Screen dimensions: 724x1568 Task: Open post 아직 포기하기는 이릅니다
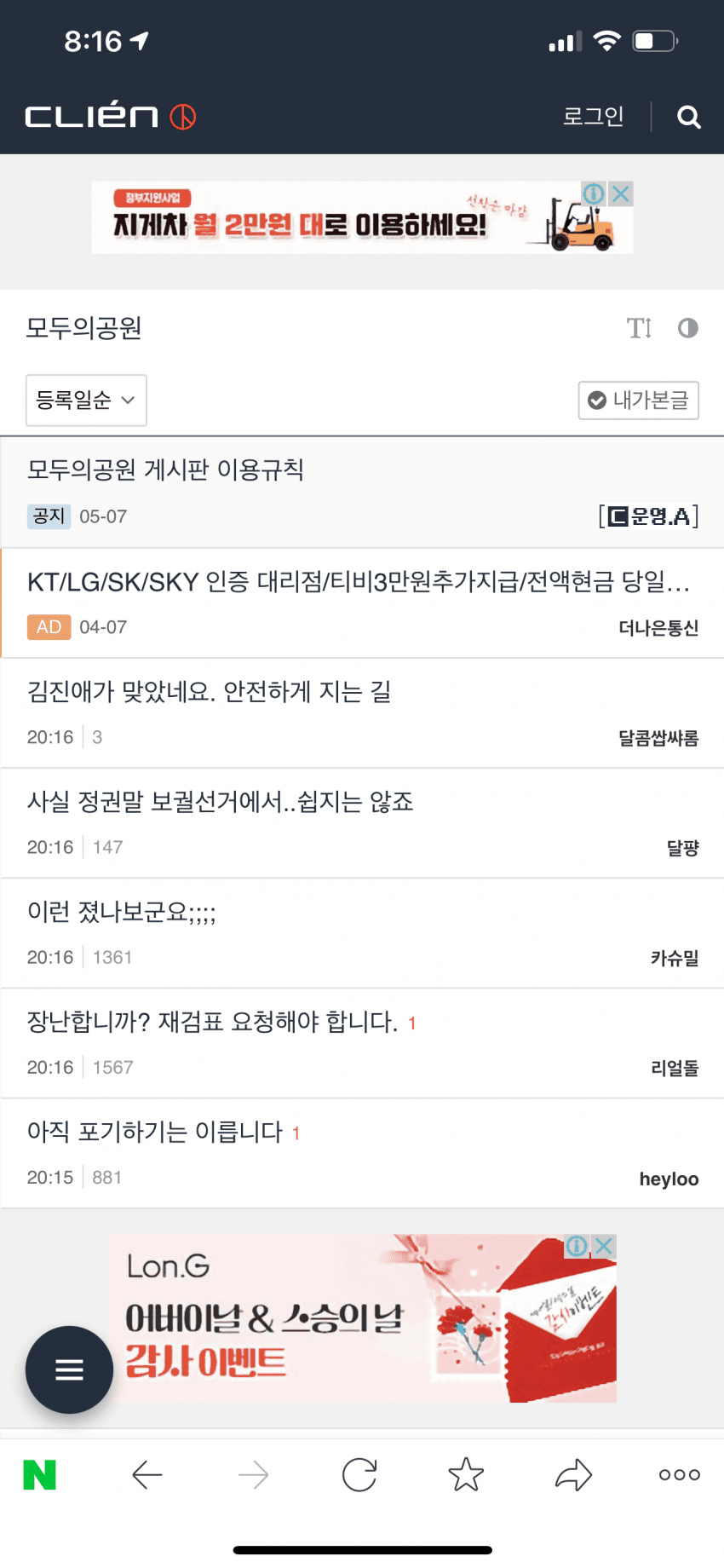point(155,1132)
